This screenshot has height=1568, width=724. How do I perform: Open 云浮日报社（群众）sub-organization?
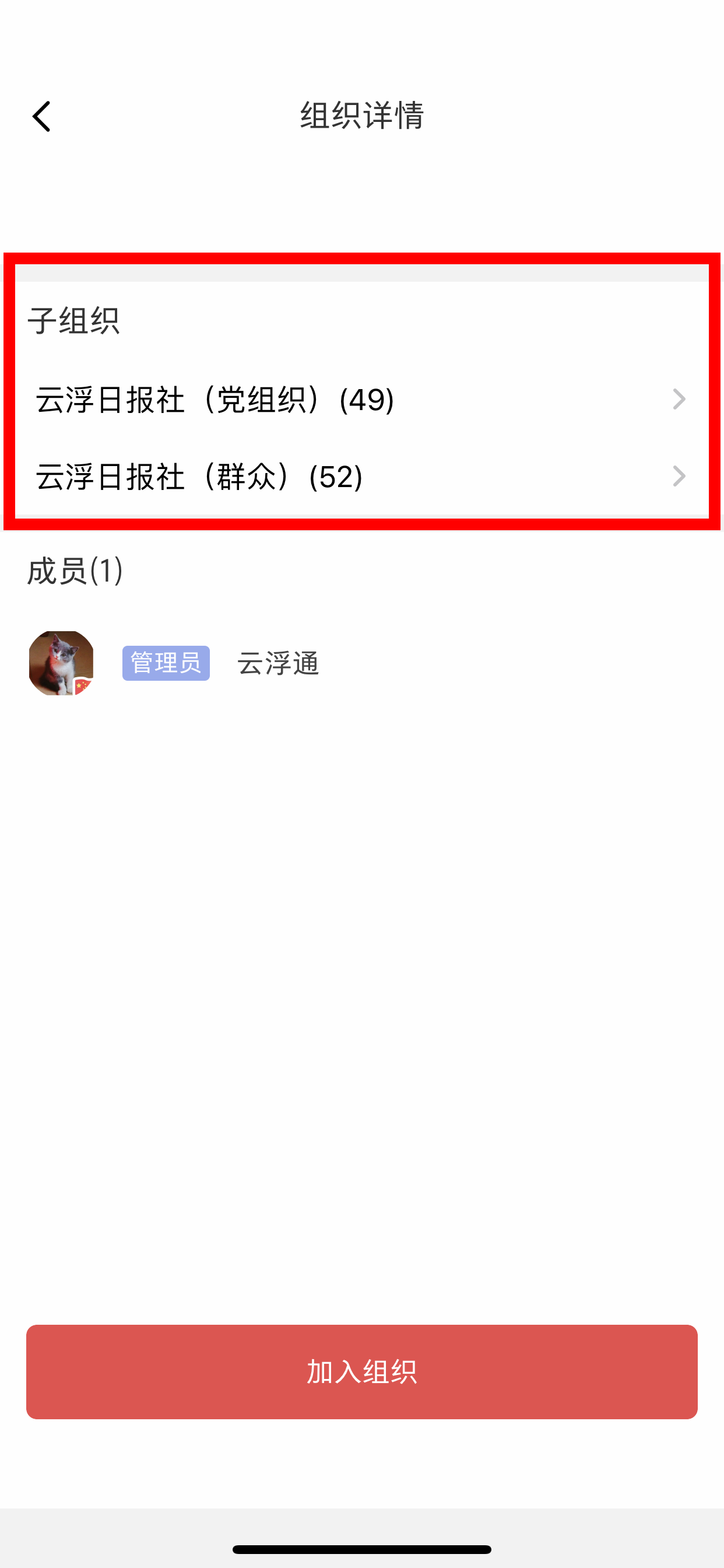(362, 476)
